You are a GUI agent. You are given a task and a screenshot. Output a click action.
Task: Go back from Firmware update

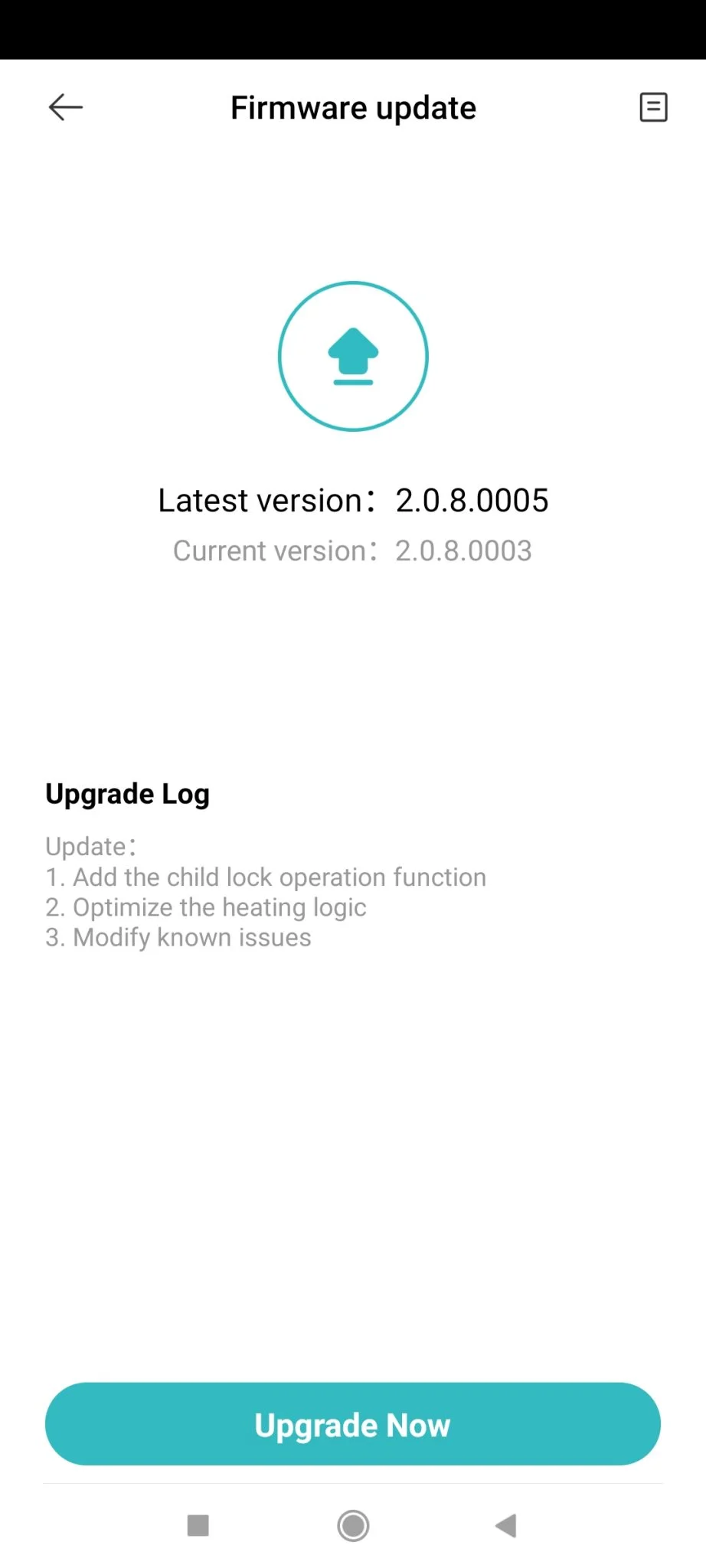[x=66, y=107]
